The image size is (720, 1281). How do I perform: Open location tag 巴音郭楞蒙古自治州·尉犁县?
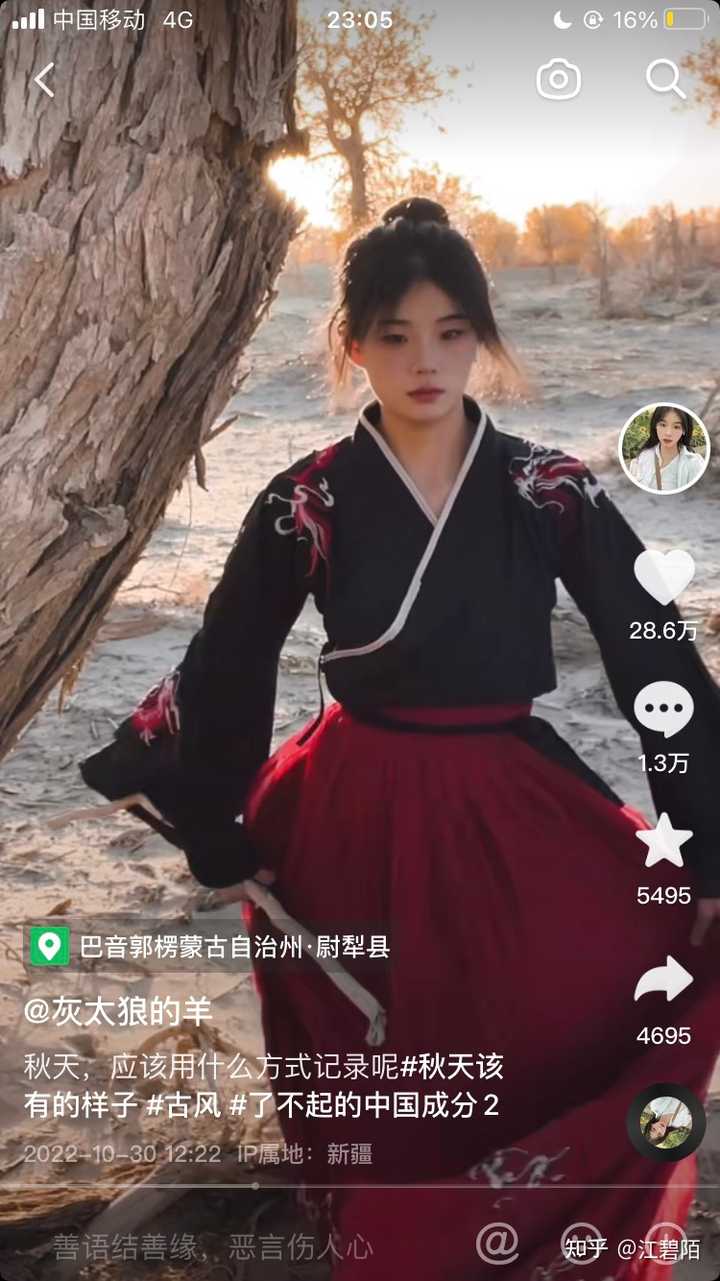(x=210, y=946)
